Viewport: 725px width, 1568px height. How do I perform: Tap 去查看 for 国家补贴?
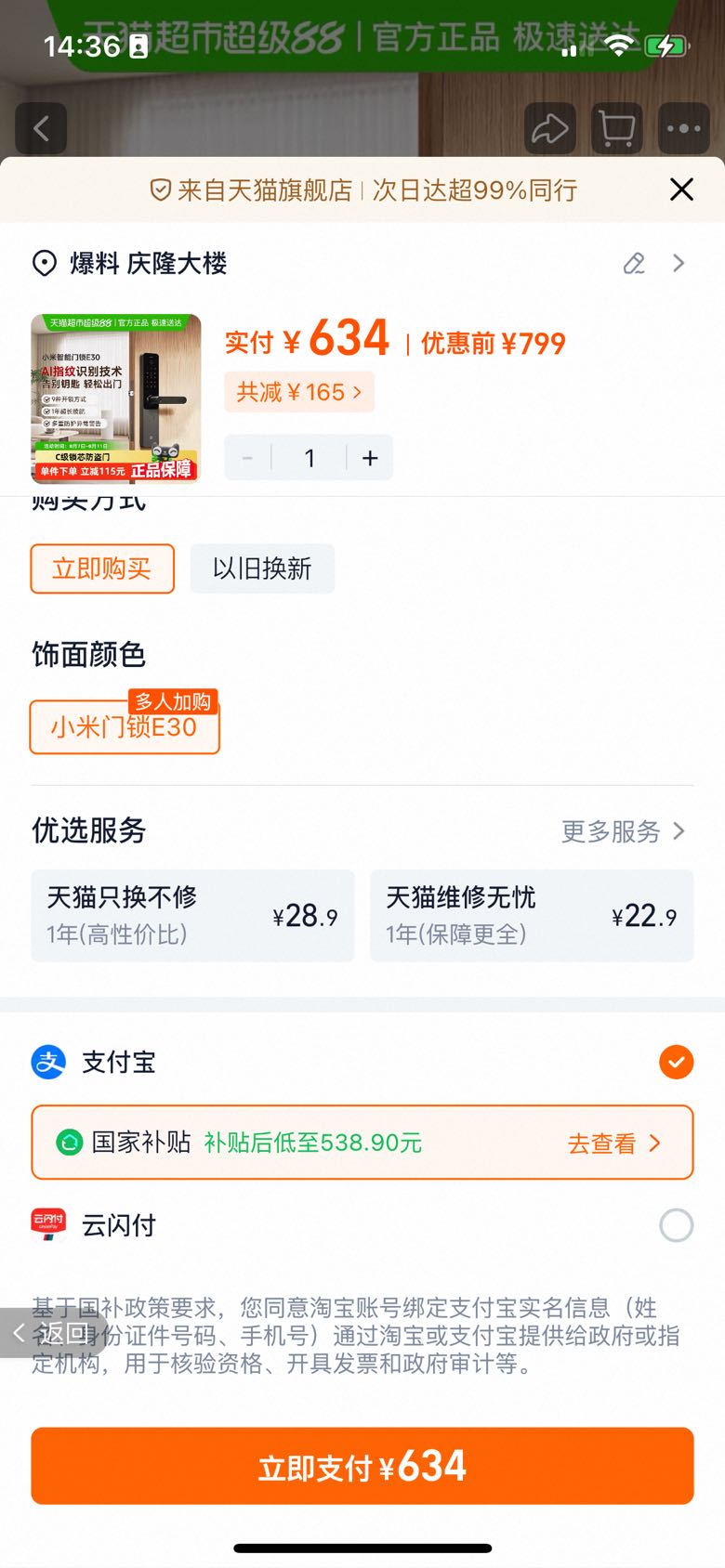(613, 1143)
